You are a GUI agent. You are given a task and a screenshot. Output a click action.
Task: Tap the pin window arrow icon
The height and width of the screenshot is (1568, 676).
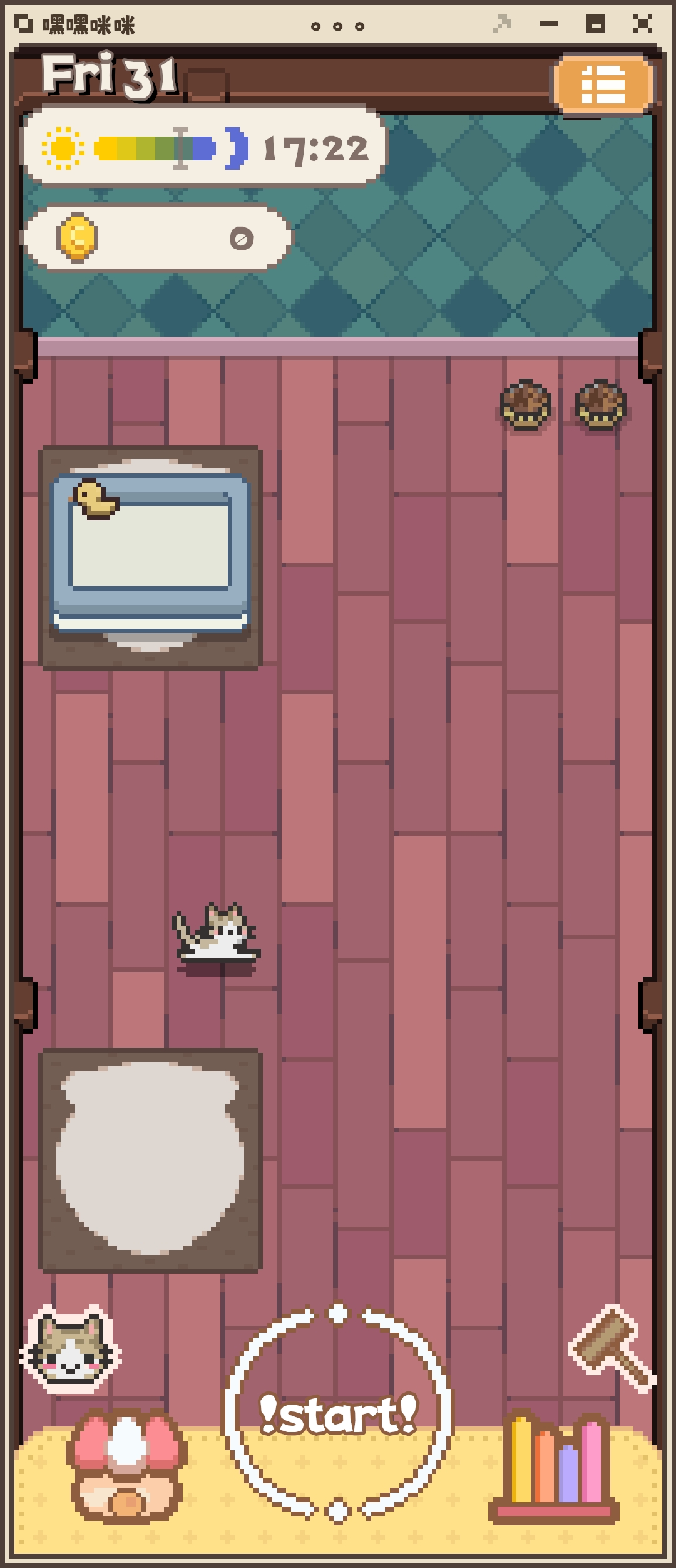[502, 24]
